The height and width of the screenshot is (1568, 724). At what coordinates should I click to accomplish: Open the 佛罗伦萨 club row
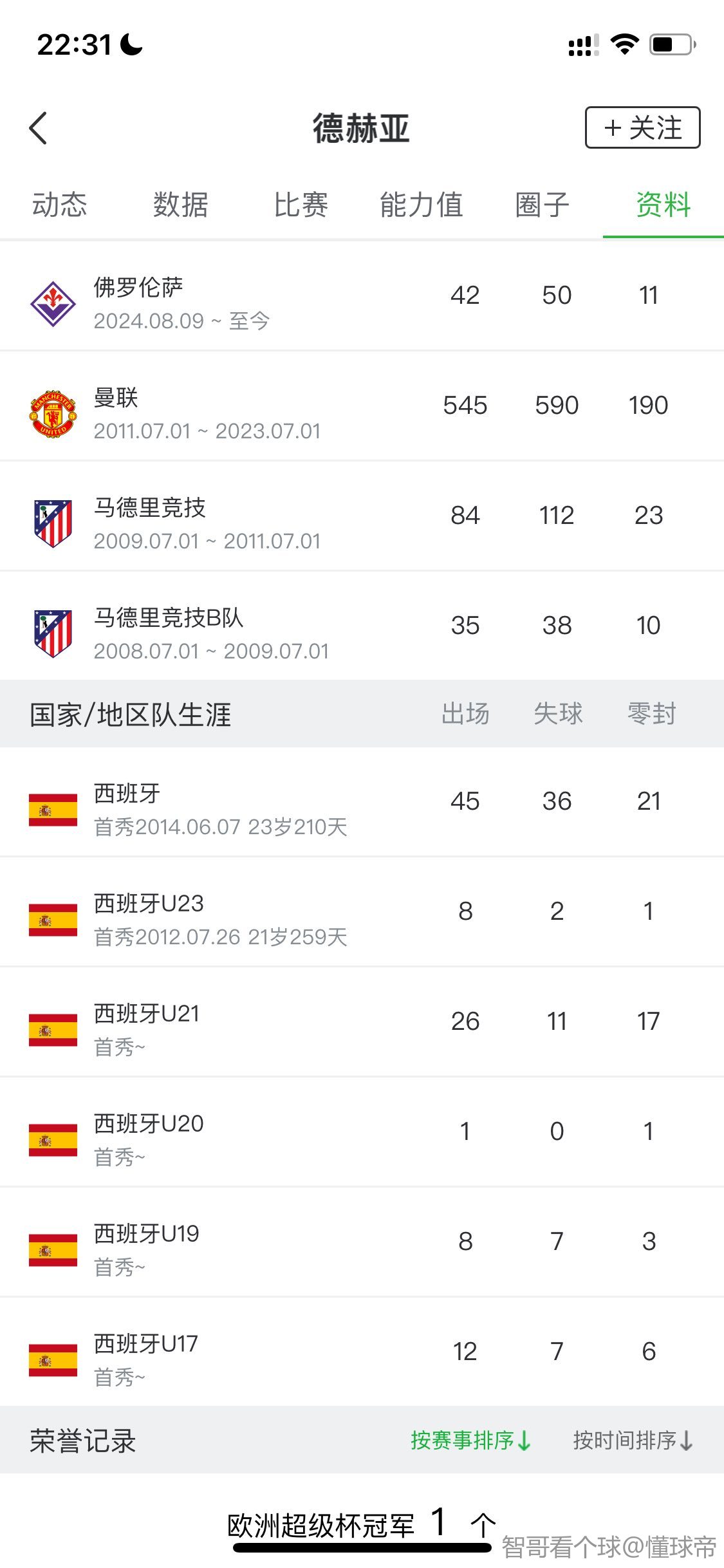362,296
